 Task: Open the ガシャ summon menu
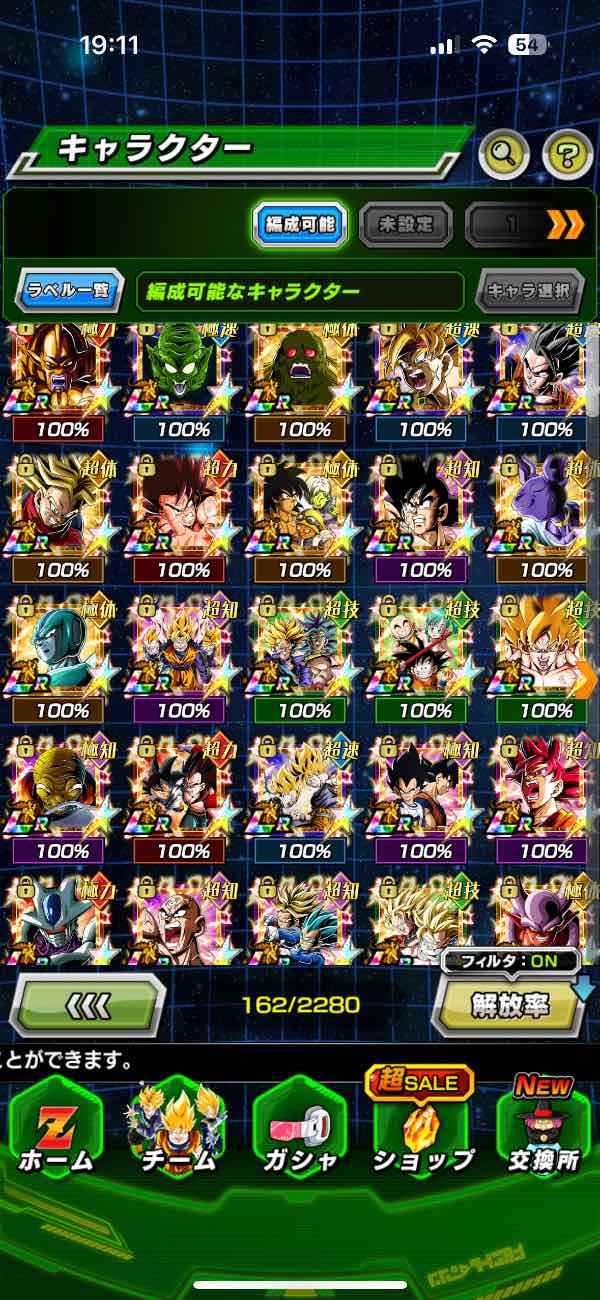pos(300,1130)
